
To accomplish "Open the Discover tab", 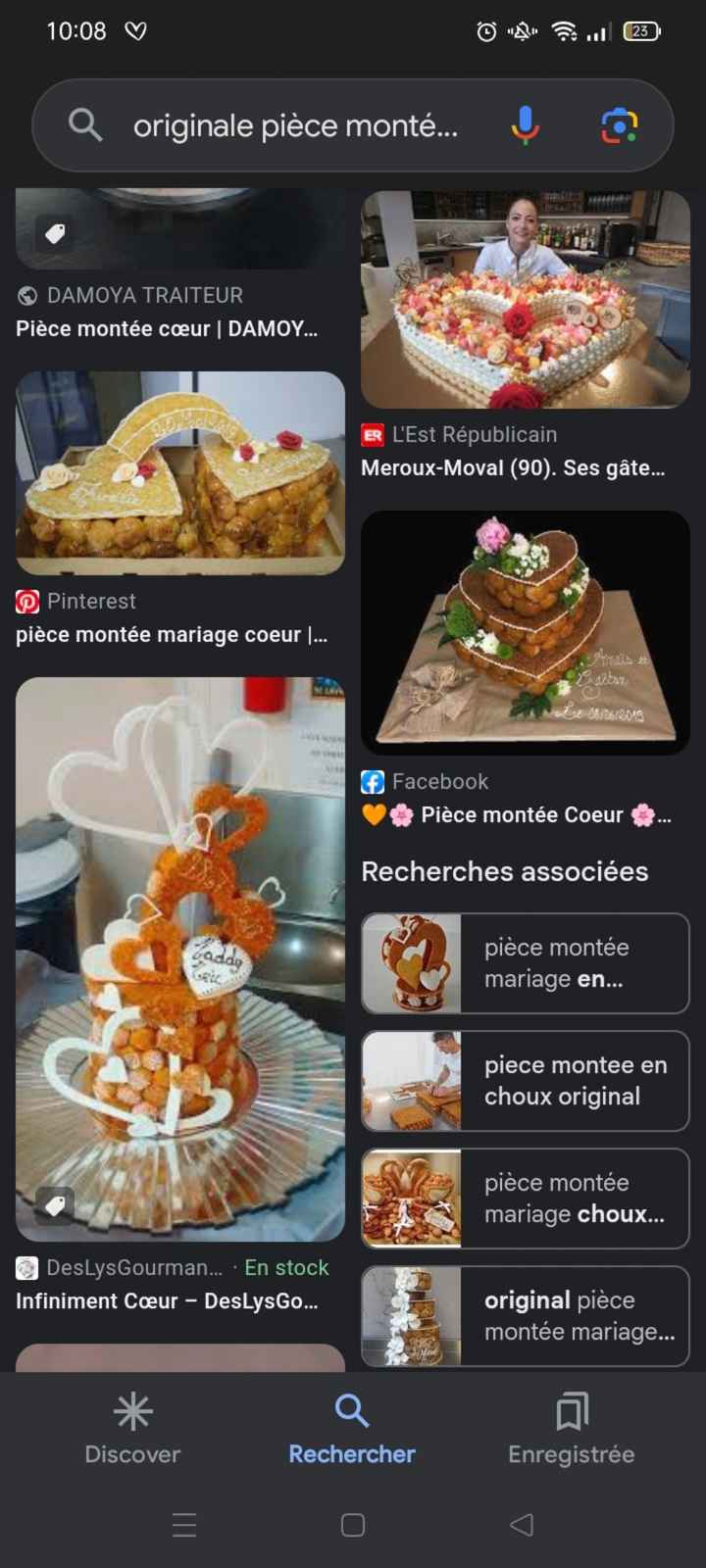I will pyautogui.click(x=132, y=1431).
